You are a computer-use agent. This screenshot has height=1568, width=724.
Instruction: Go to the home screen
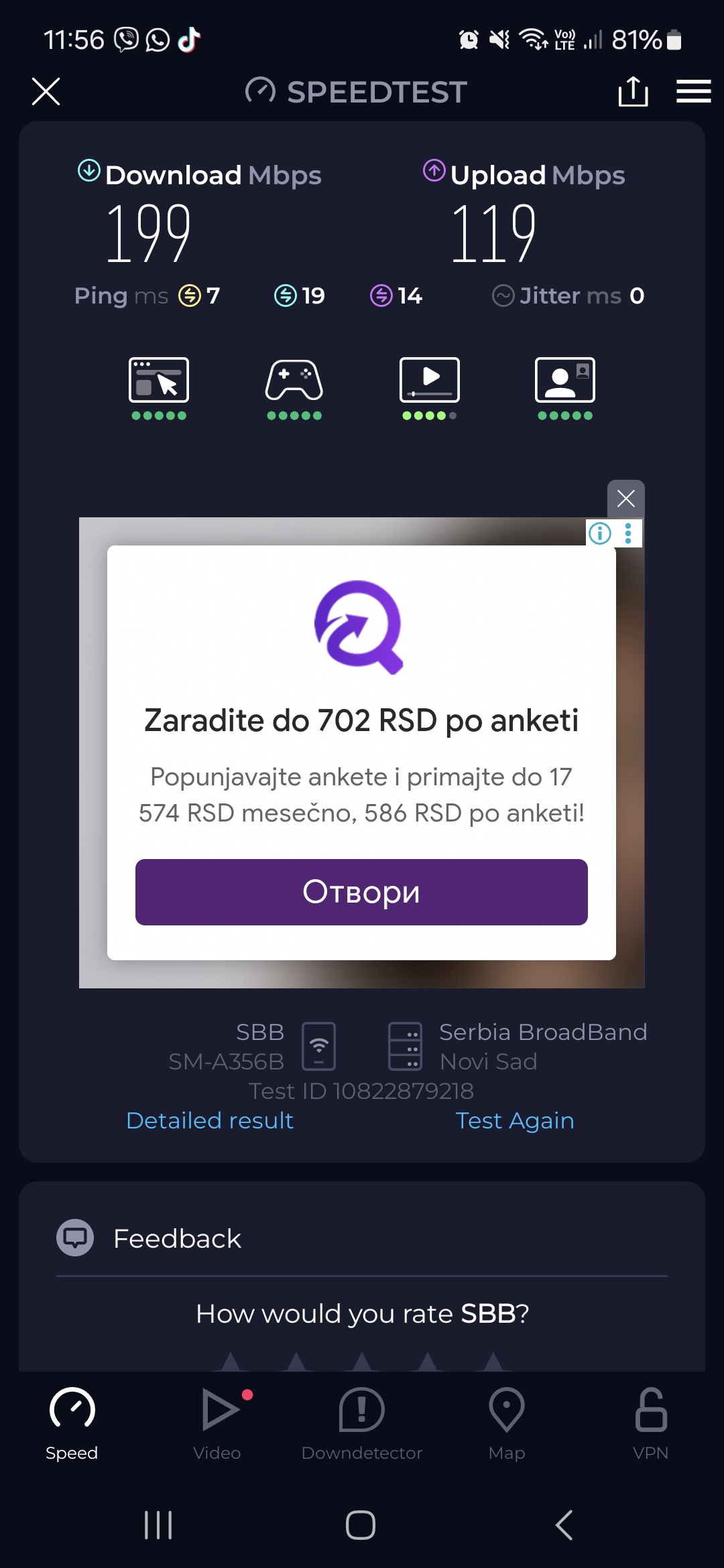(x=361, y=1525)
